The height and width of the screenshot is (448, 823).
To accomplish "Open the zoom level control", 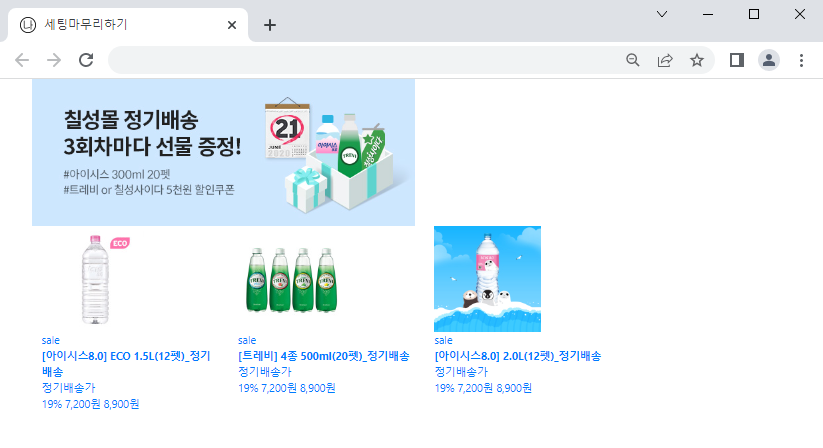I will point(632,60).
